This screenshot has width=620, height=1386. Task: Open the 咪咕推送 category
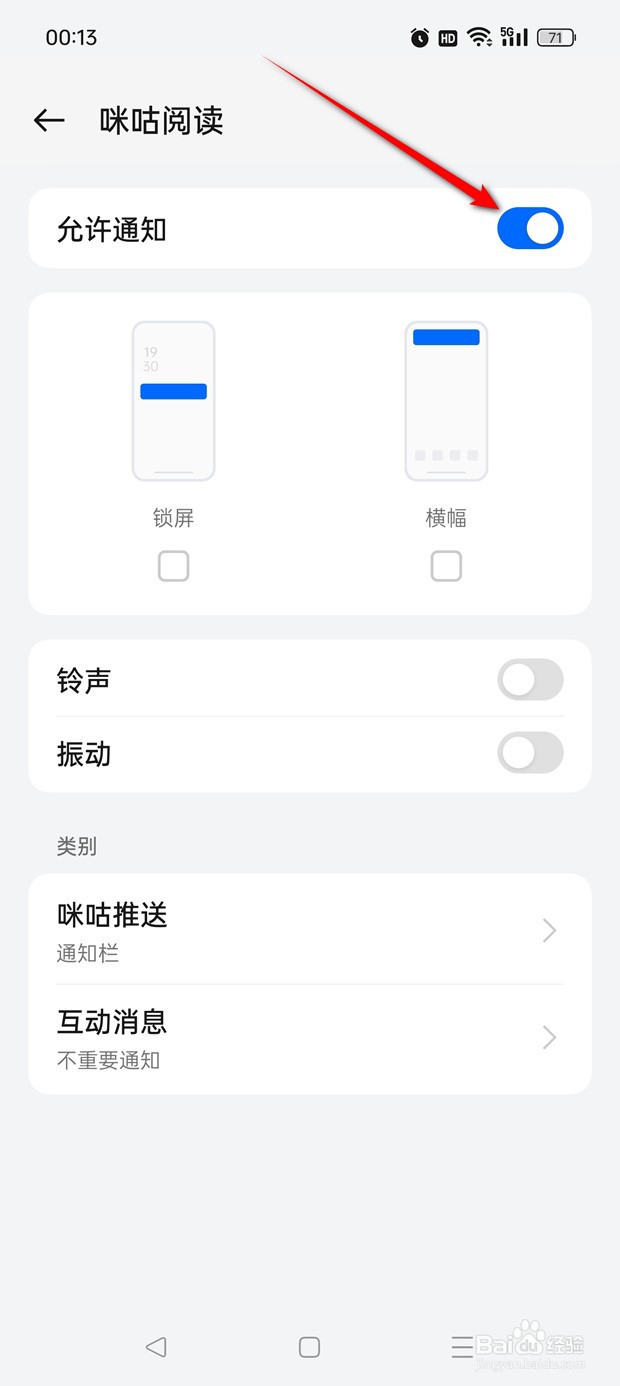point(310,930)
